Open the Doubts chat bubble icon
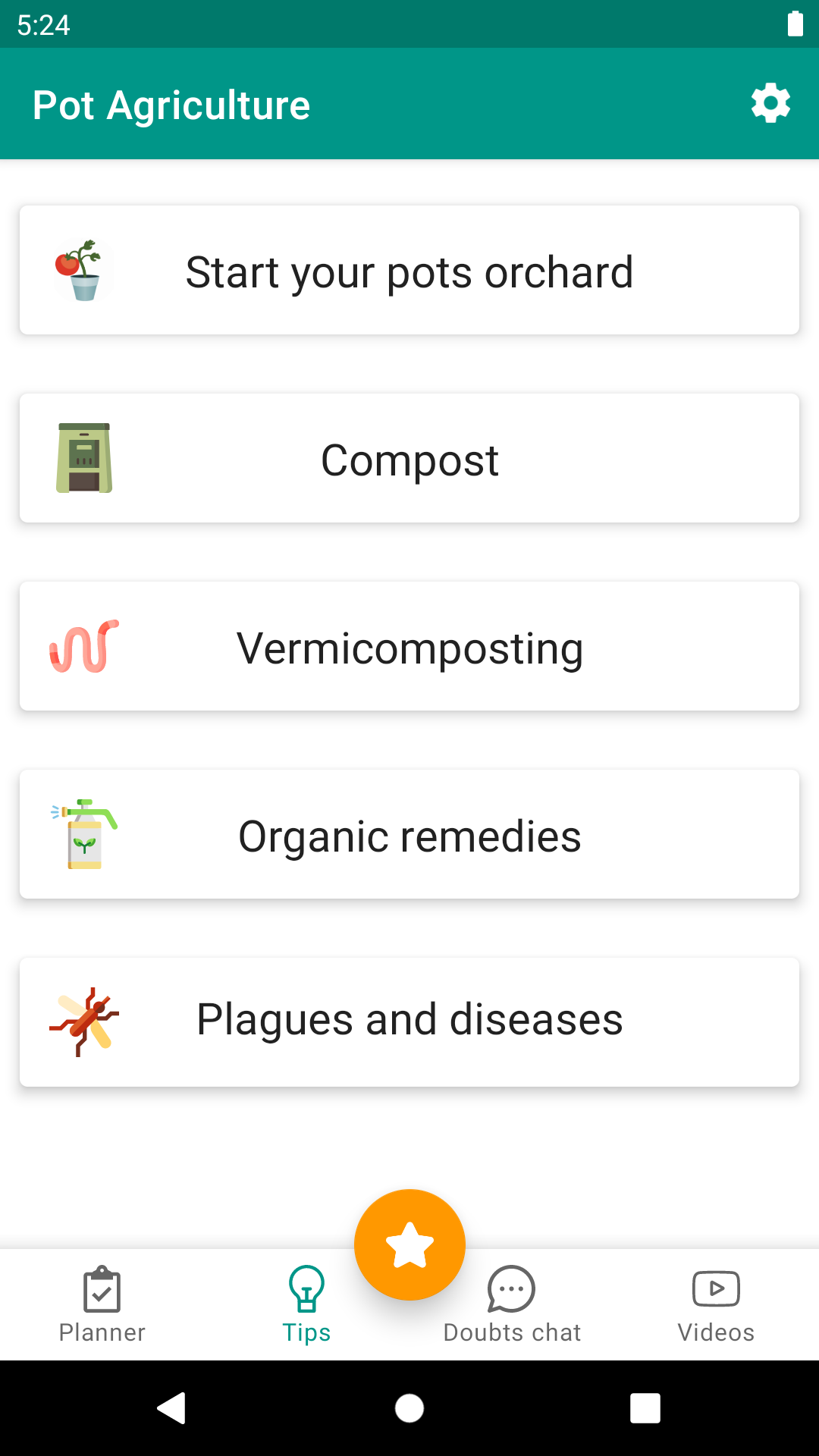Screen dimensions: 819x1456 pyautogui.click(x=512, y=1288)
